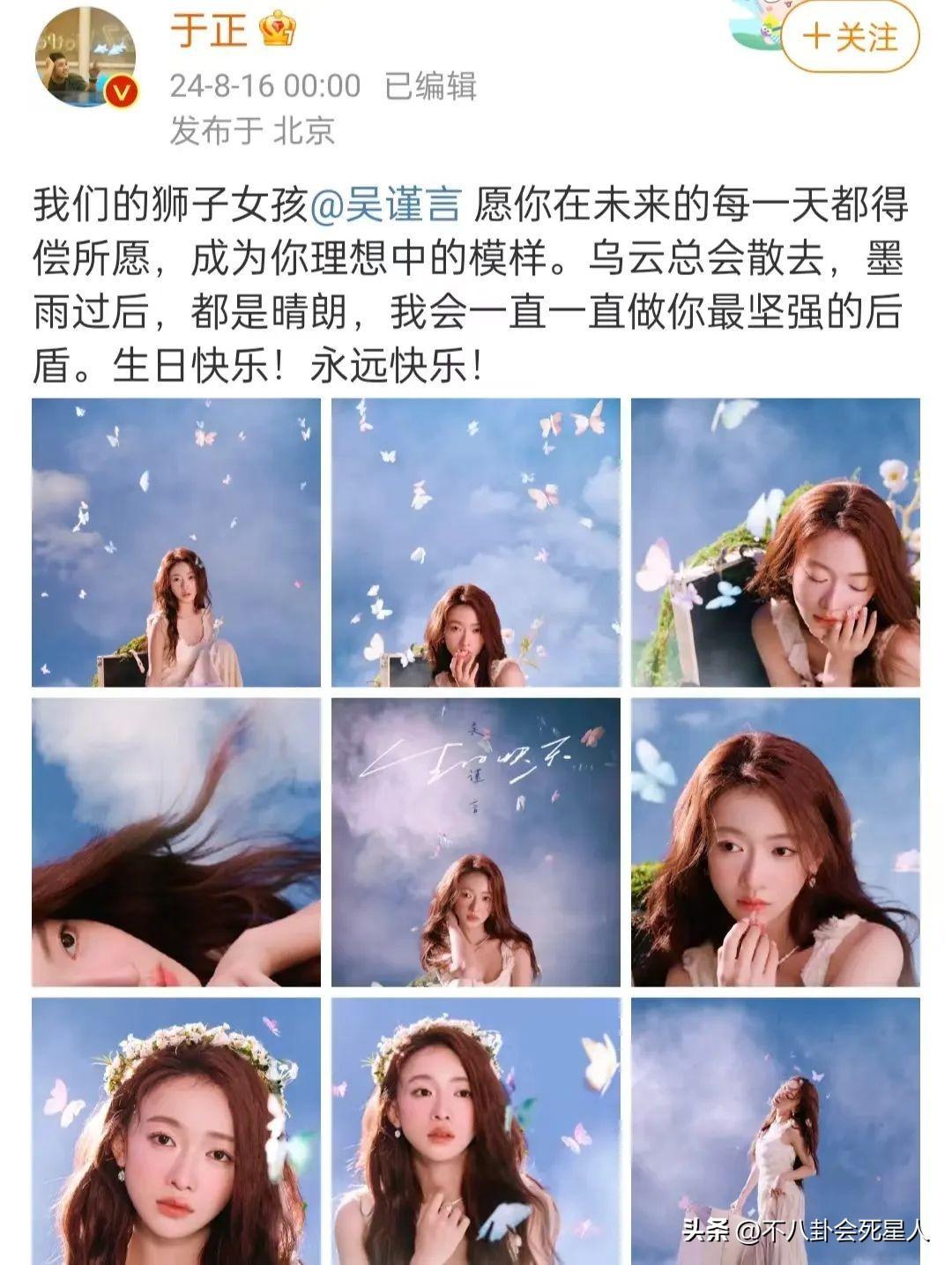Open the username 于正 profile link

[208, 31]
